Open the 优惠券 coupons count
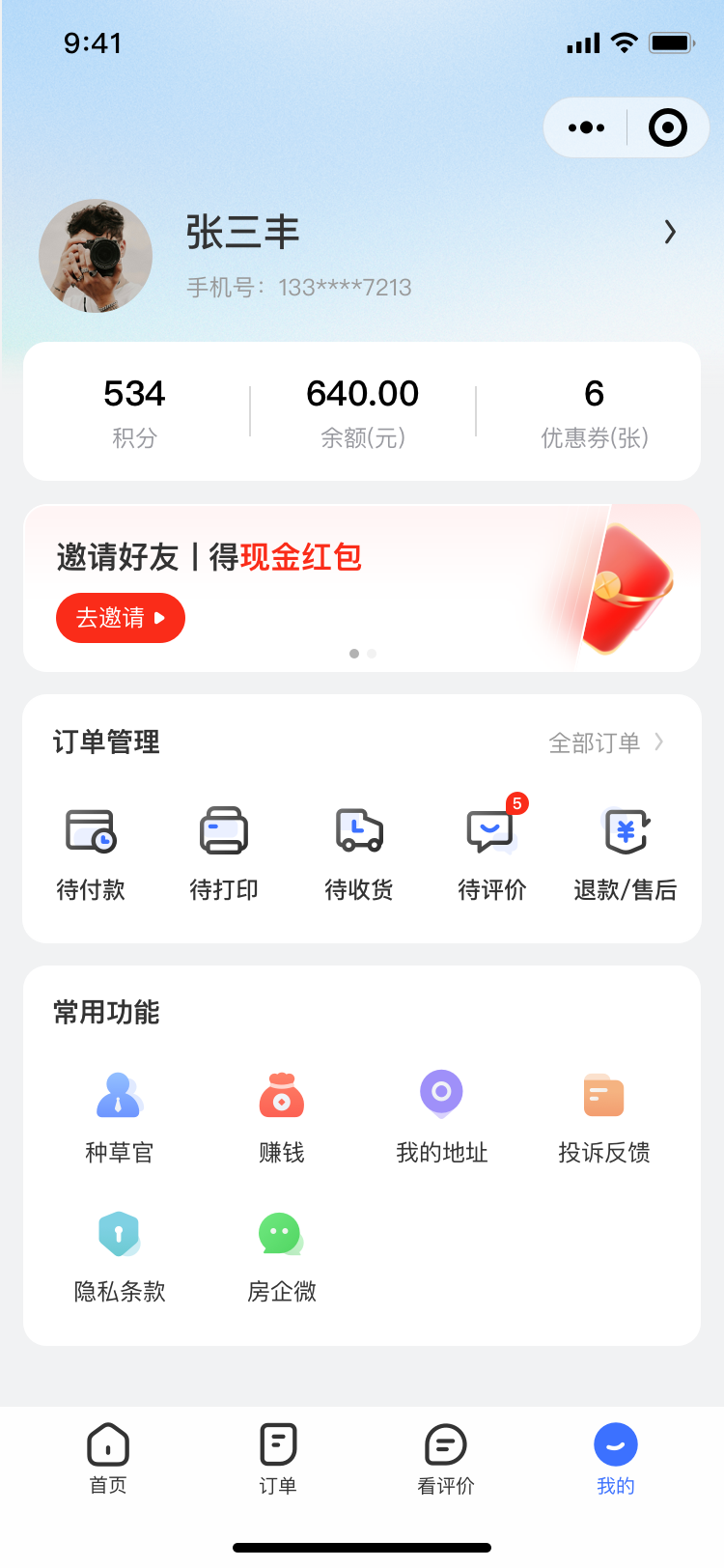The image size is (724, 1568). pos(595,412)
